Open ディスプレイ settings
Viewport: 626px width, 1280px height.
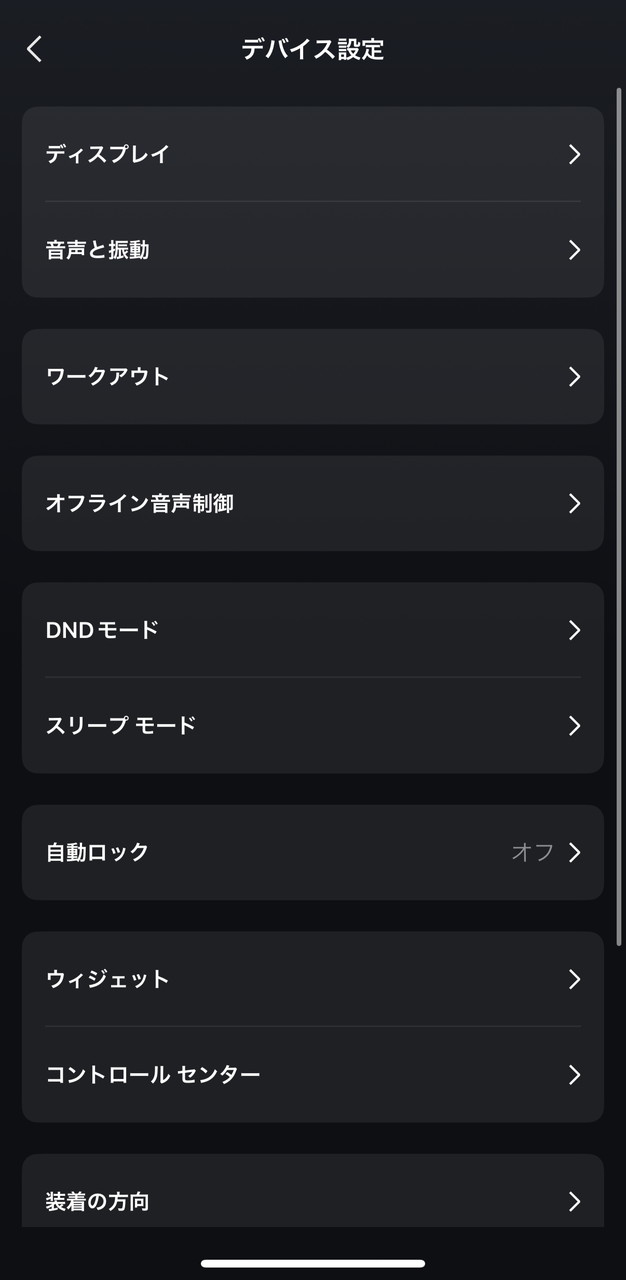point(312,154)
